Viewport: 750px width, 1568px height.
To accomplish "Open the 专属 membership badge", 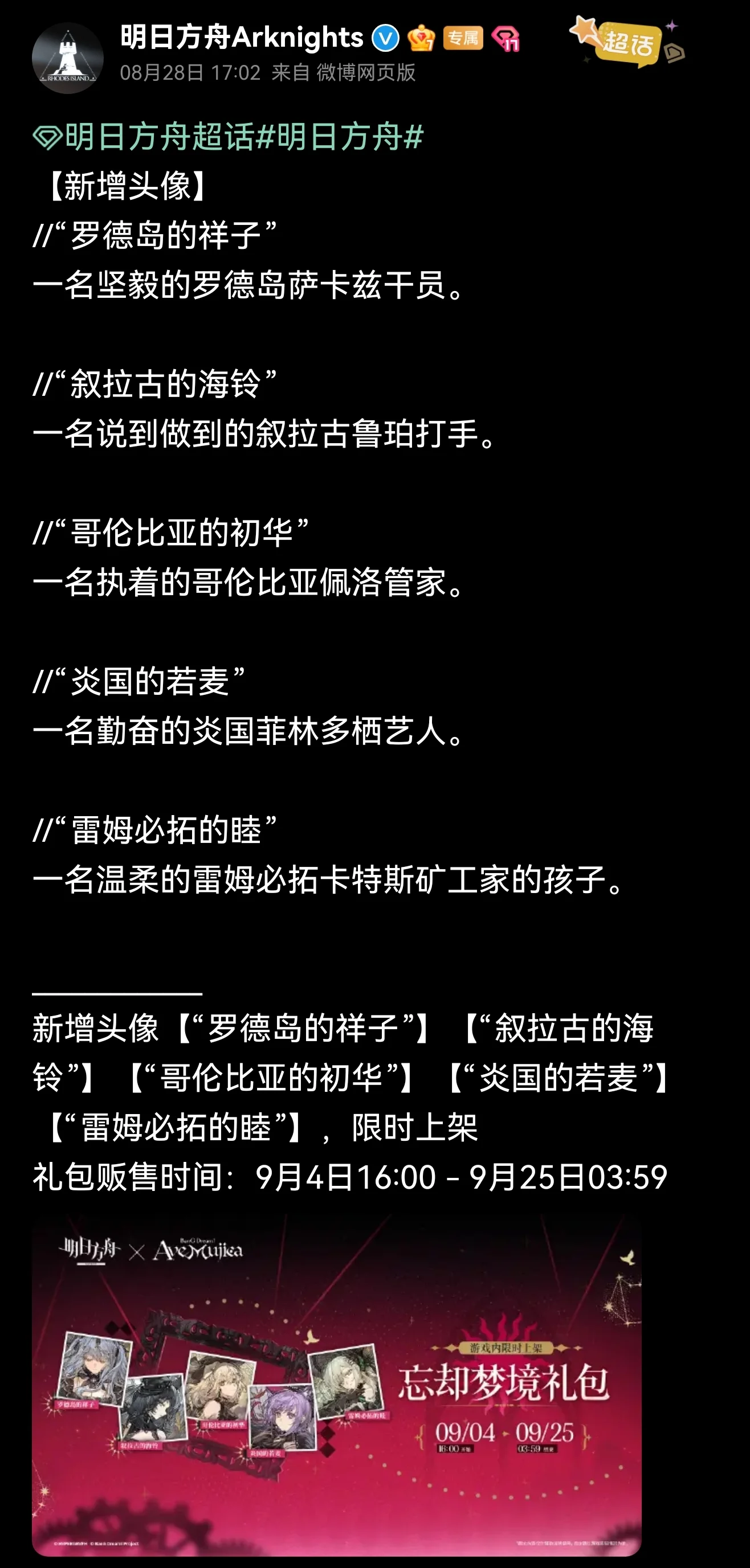I will click(x=463, y=38).
